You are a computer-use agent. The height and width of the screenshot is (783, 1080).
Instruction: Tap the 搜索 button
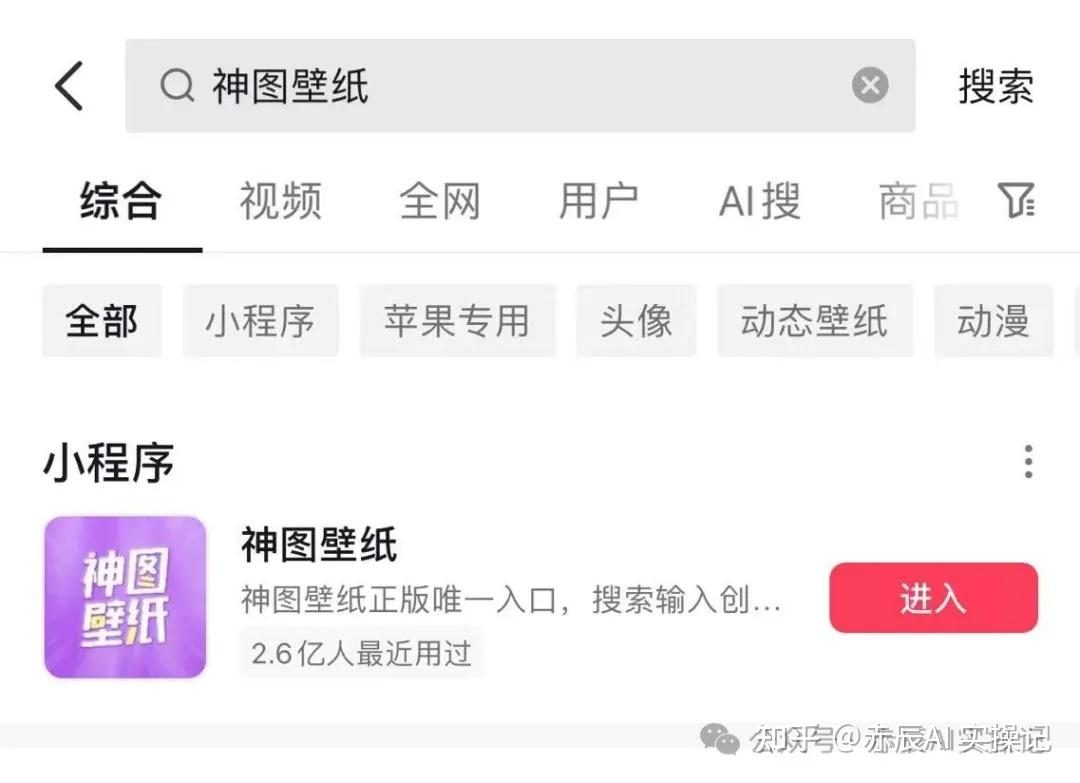pyautogui.click(x=995, y=86)
